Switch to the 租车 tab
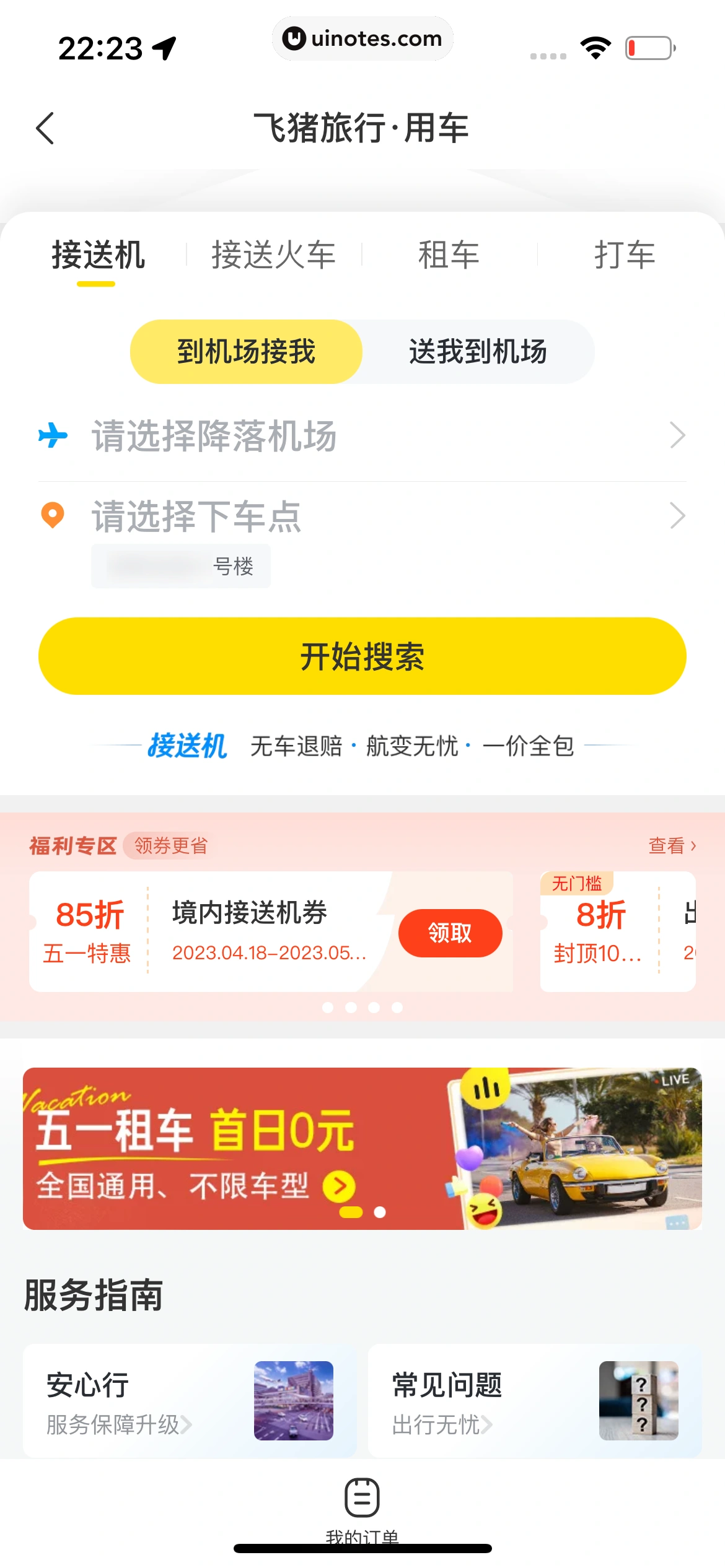 pyautogui.click(x=449, y=255)
